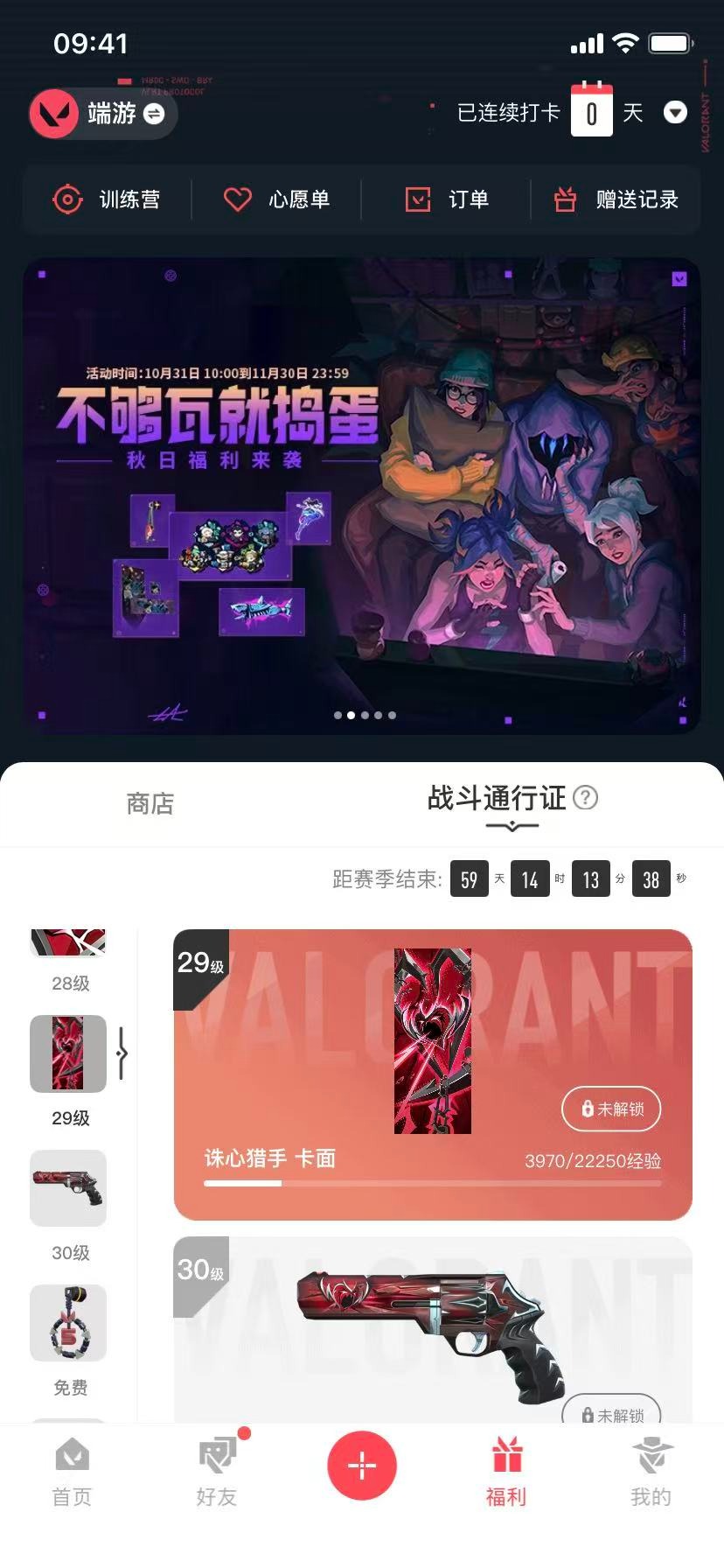Screen dimensions: 724x1568
Task: Open 训练营 training camp
Action: coord(107,199)
